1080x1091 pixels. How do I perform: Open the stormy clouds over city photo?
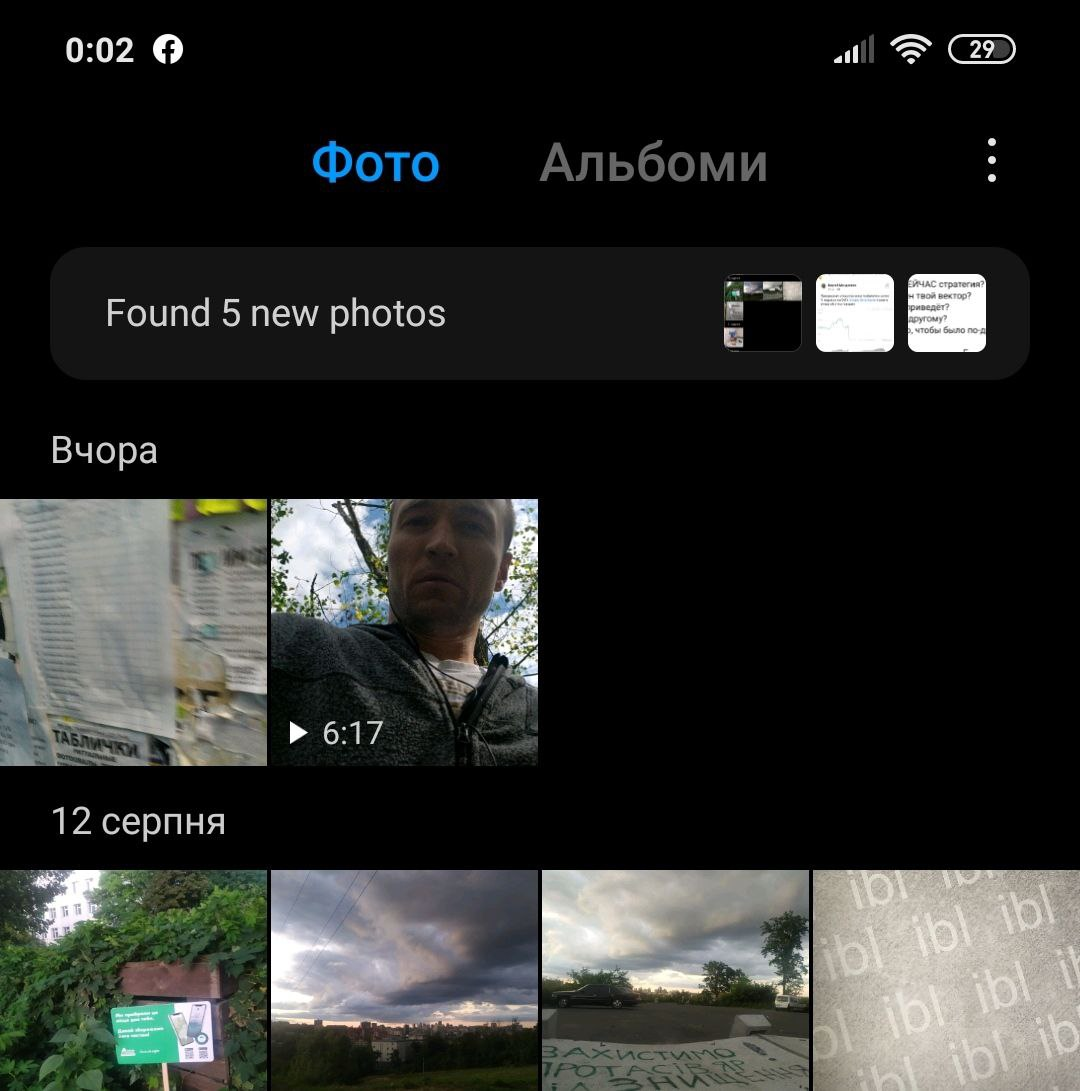[404, 980]
